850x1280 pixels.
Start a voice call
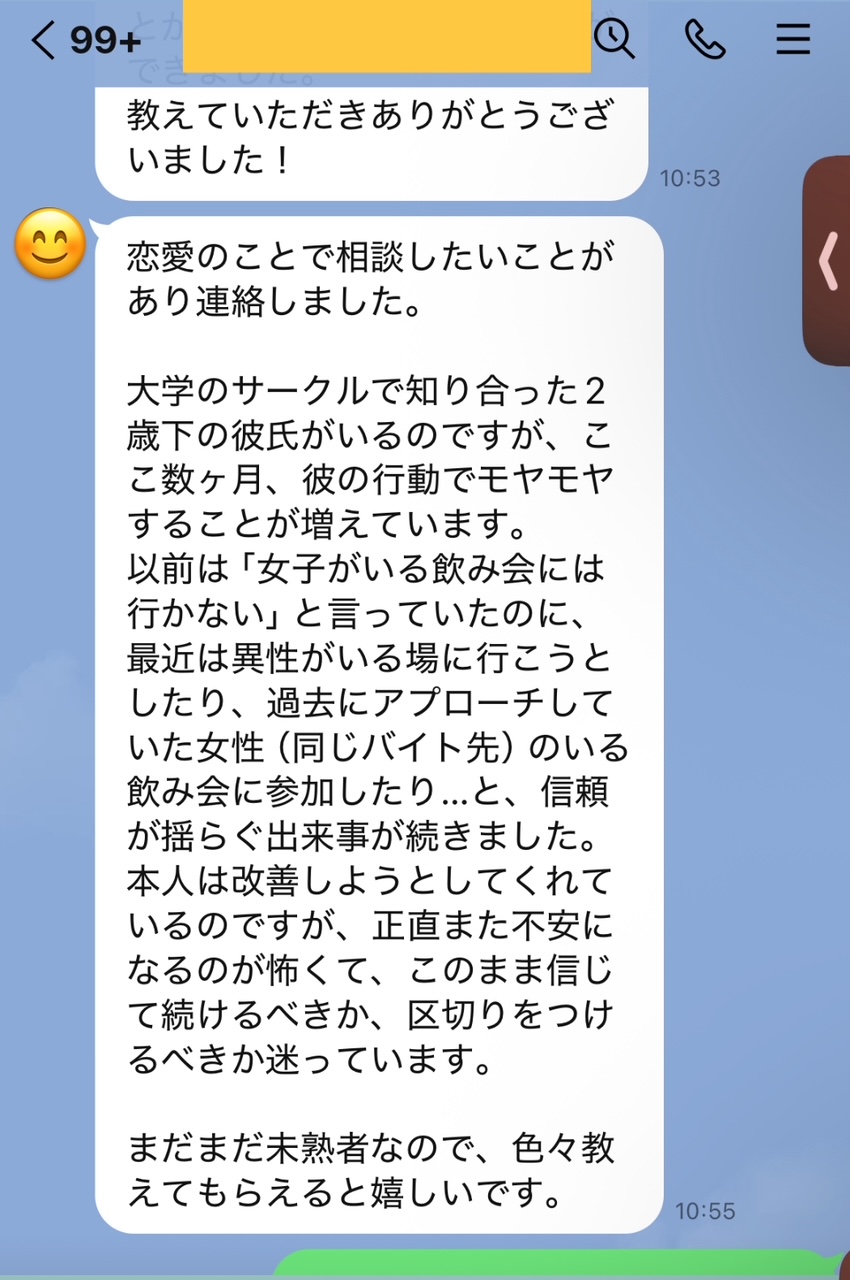(704, 39)
